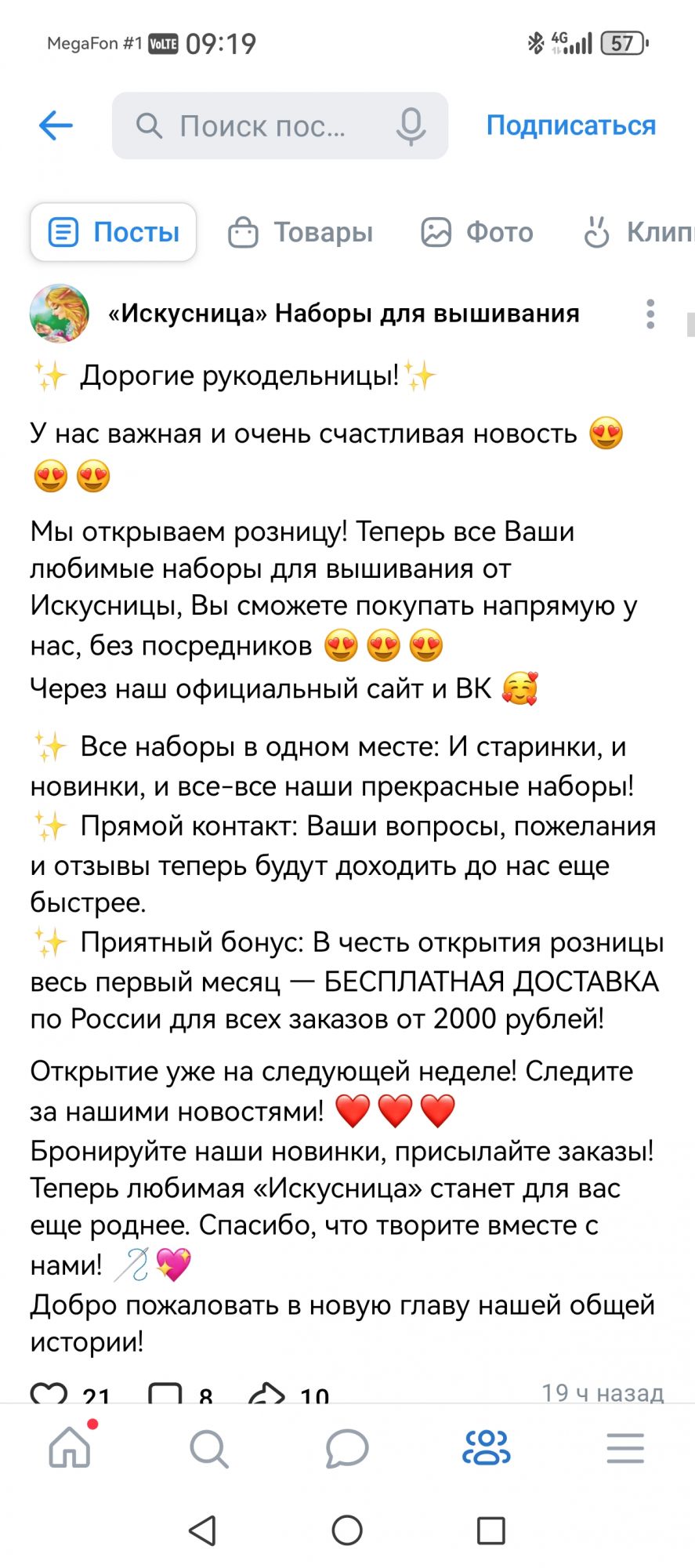Open the hamburger menu tab
Screen dimensions: 695x1568
[624, 1447]
